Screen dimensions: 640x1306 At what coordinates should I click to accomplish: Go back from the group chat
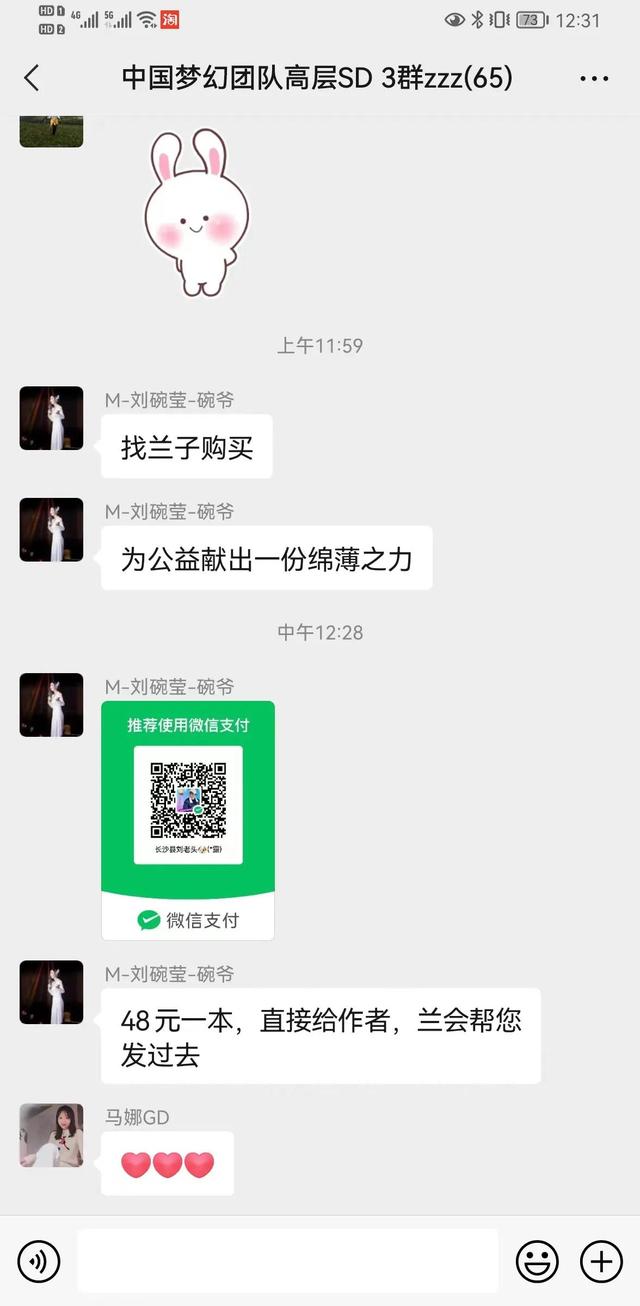click(32, 78)
